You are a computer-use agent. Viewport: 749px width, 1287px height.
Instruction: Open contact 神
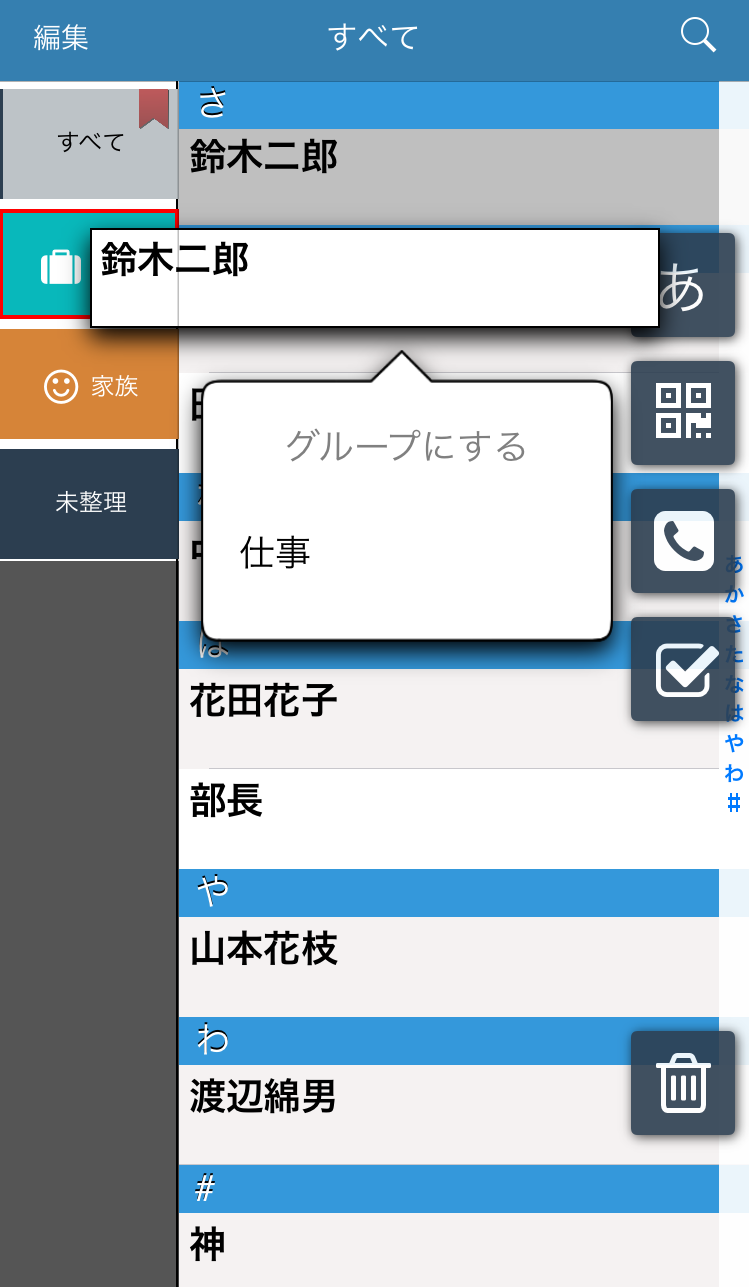448,1250
